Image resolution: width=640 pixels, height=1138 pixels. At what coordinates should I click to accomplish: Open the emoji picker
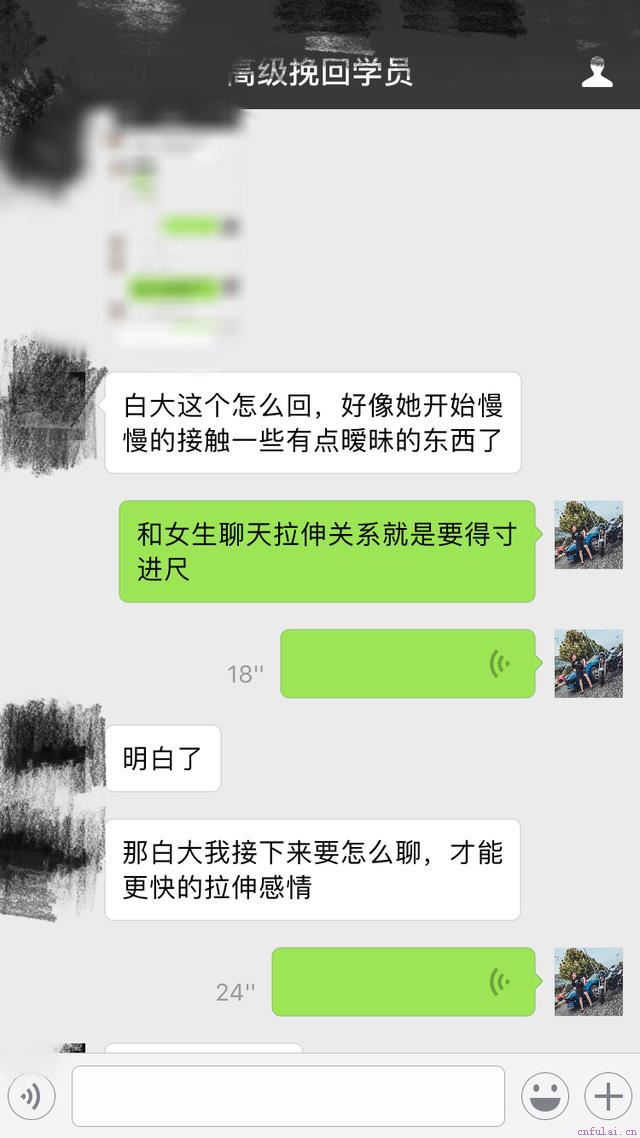click(x=545, y=1097)
